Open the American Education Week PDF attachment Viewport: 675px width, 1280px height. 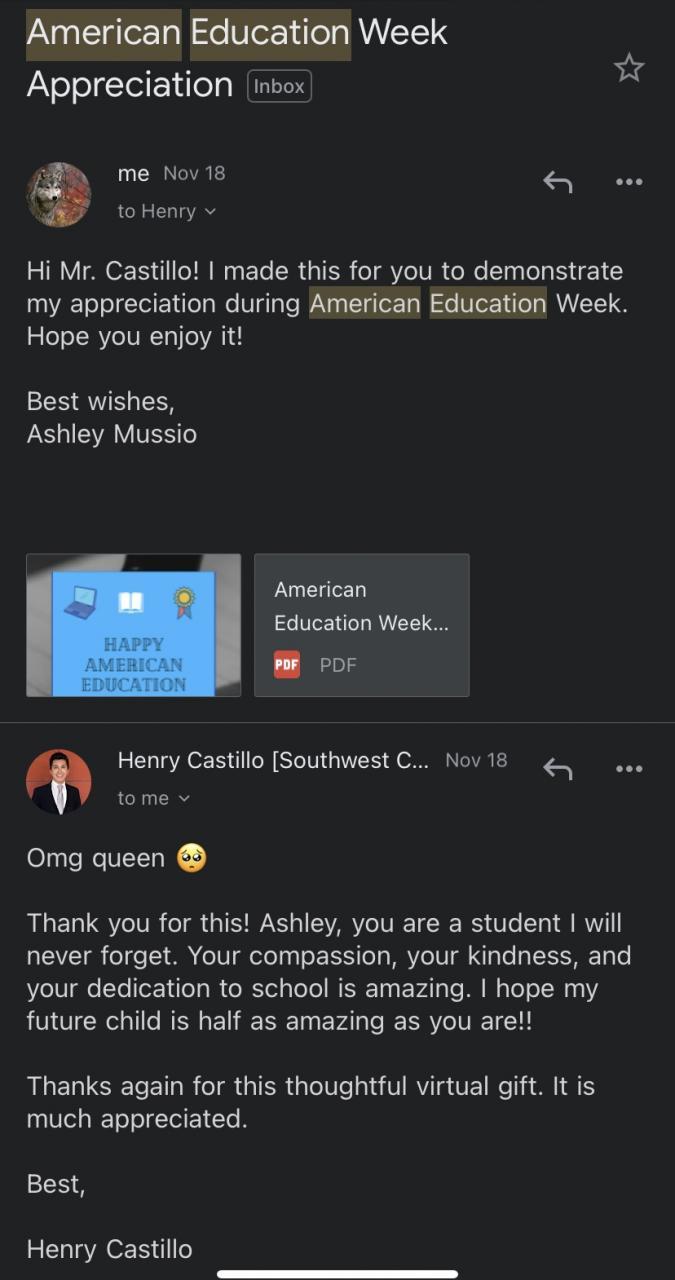click(361, 625)
